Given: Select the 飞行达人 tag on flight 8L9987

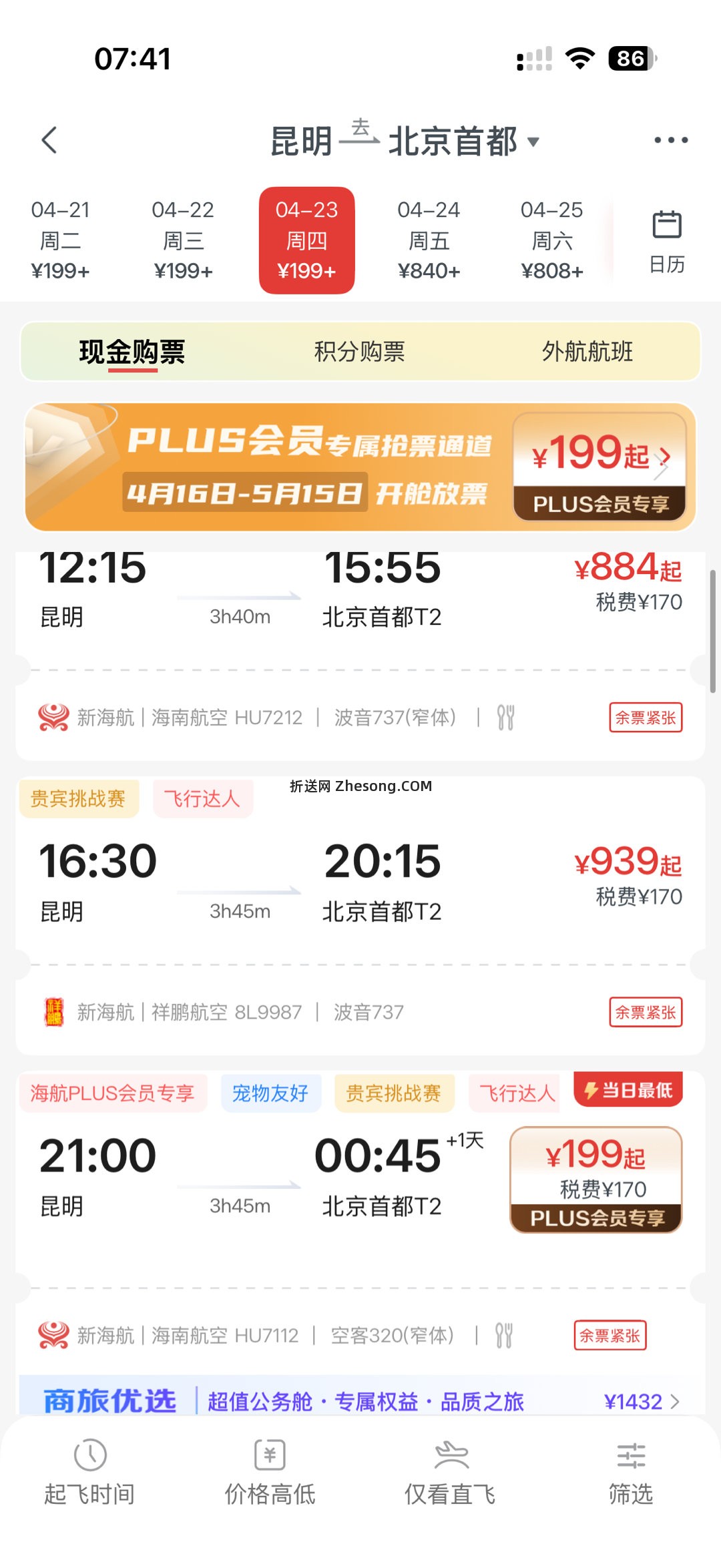Looking at the screenshot, I should click(203, 799).
